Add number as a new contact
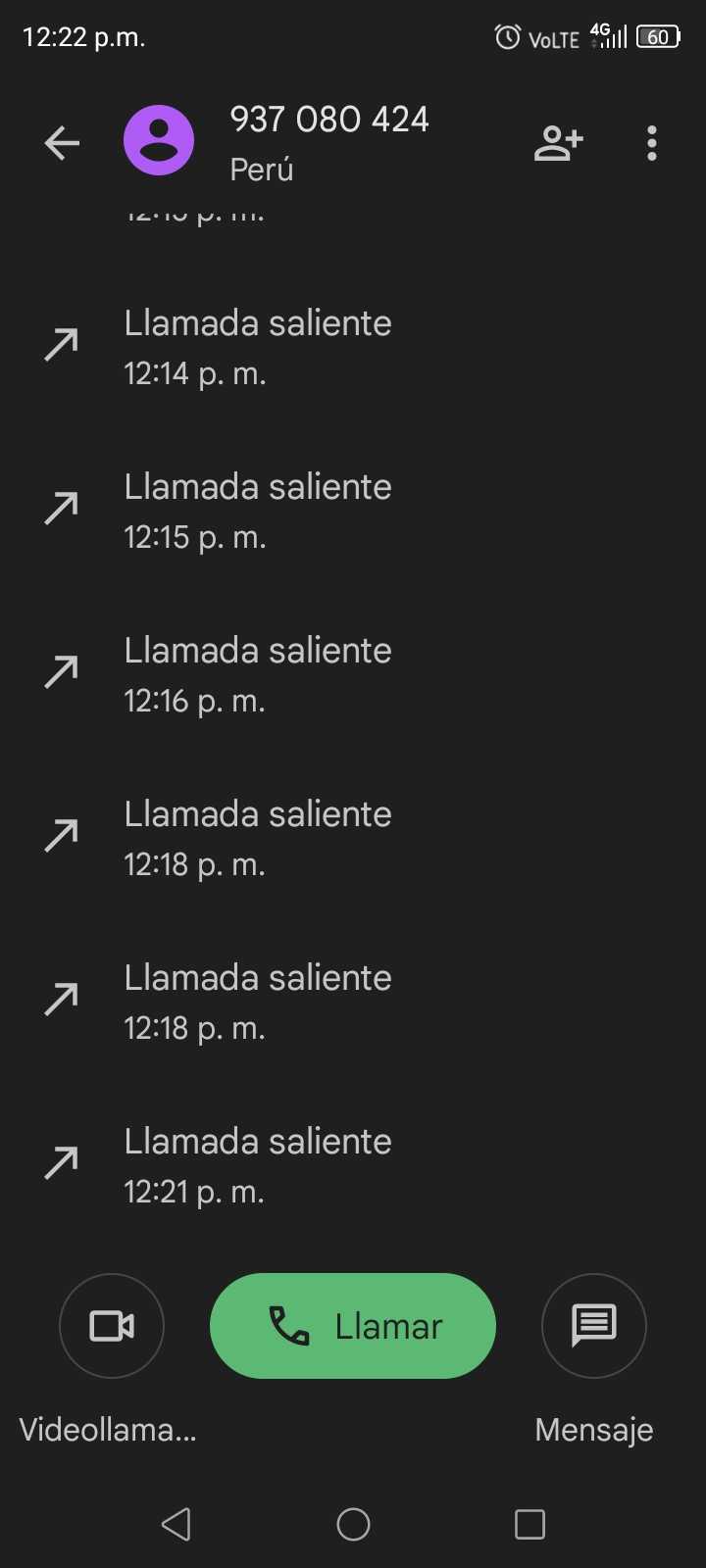This screenshot has height=1568, width=706. (558, 143)
